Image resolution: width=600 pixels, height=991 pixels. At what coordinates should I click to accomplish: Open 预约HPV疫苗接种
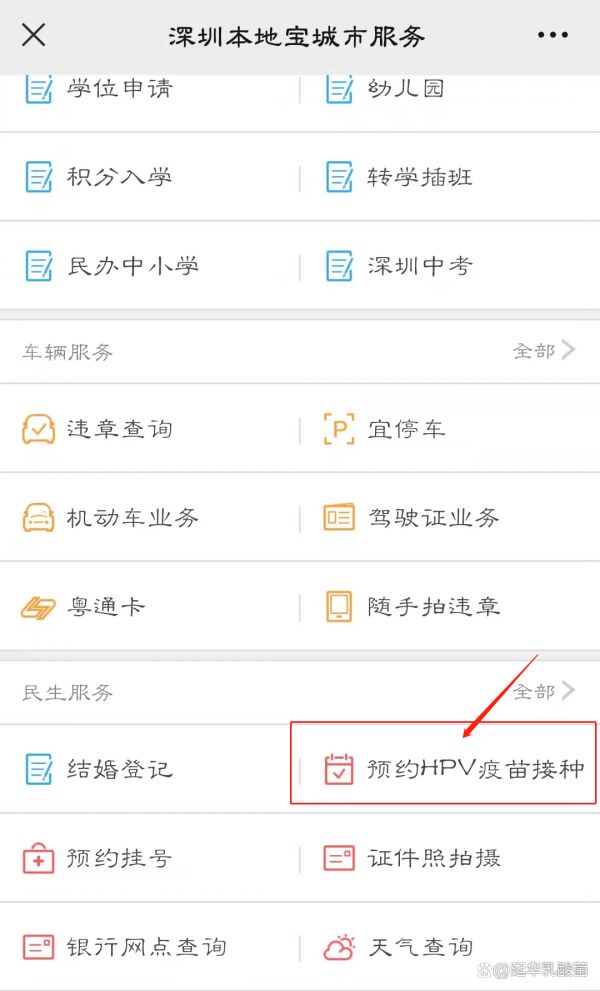450,769
